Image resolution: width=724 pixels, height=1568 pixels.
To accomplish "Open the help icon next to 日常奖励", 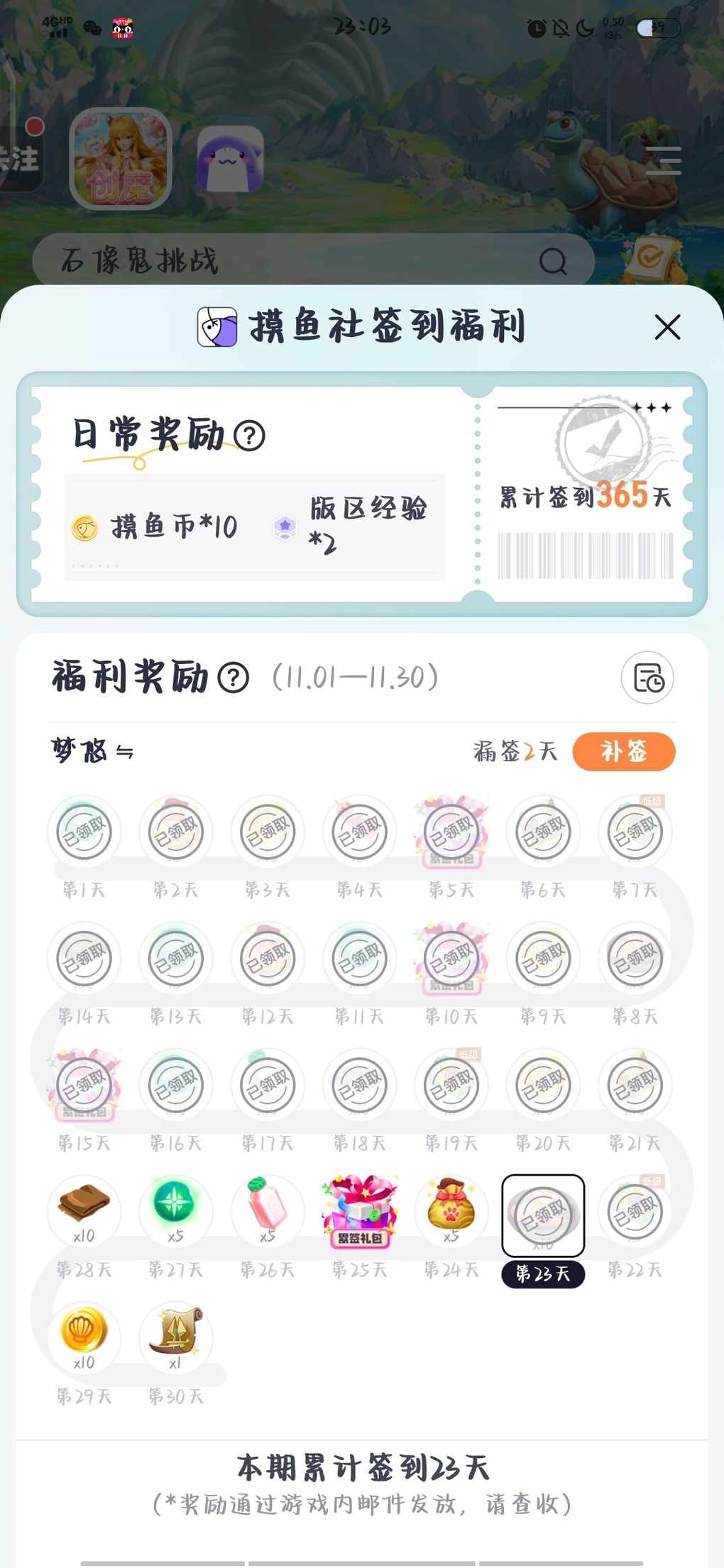I will click(249, 435).
